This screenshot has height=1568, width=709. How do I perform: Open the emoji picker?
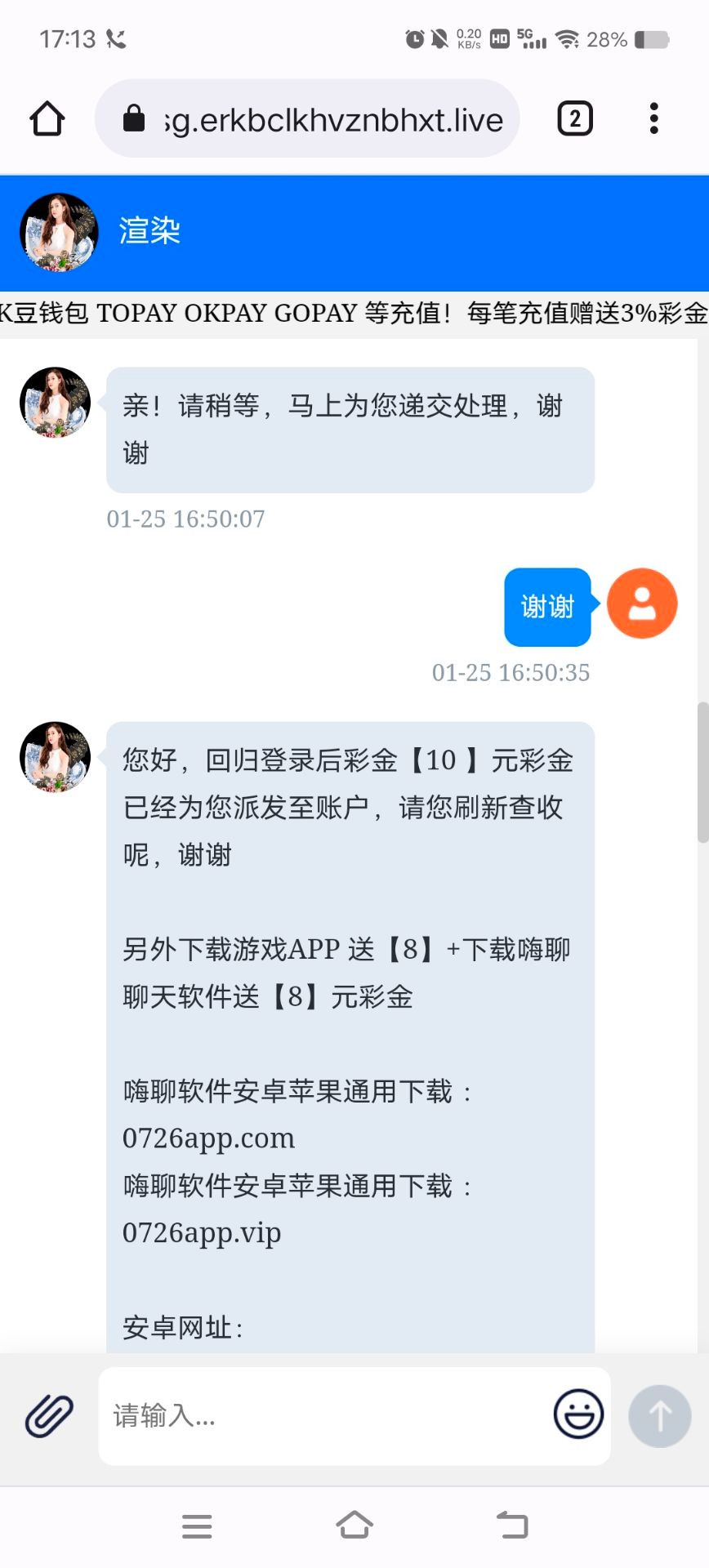[578, 1414]
